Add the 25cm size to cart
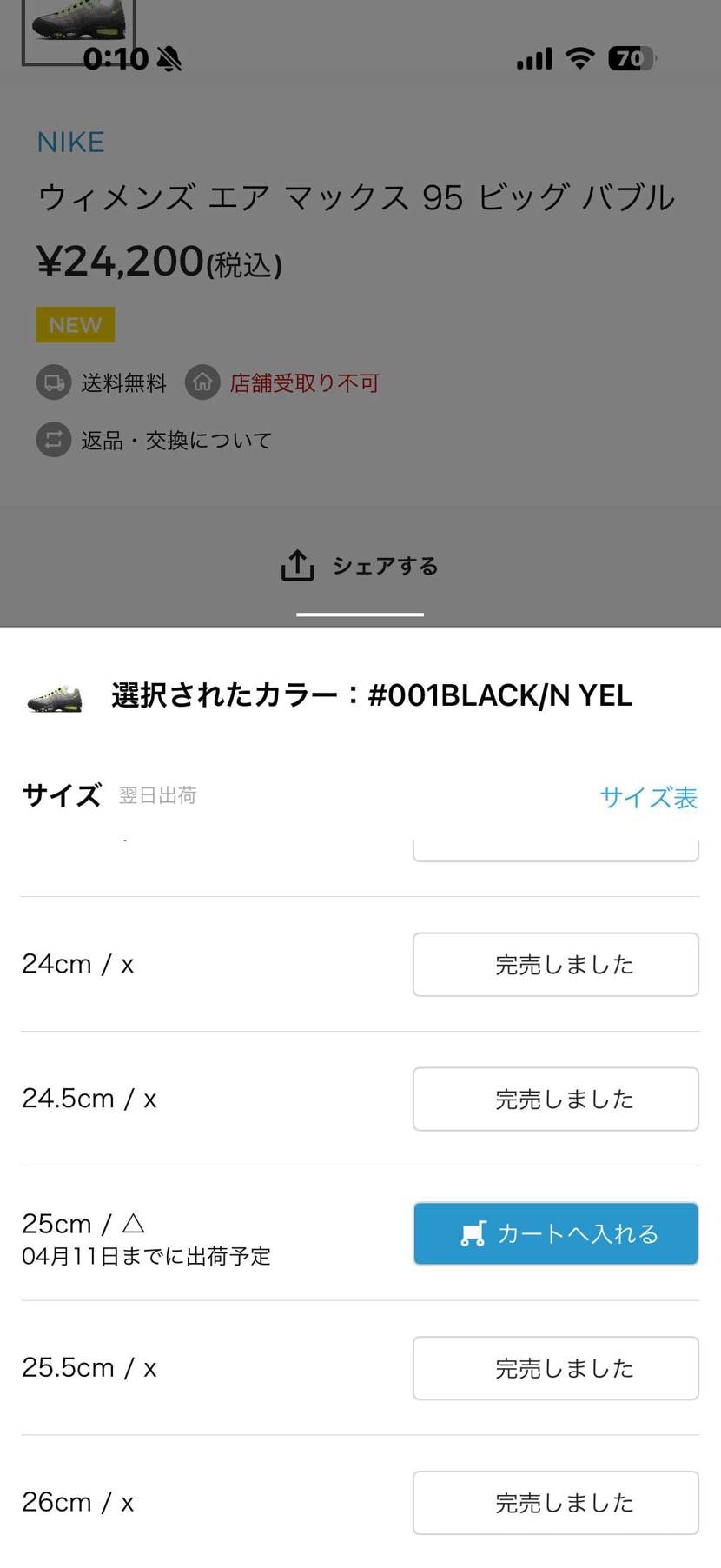 pos(555,1233)
